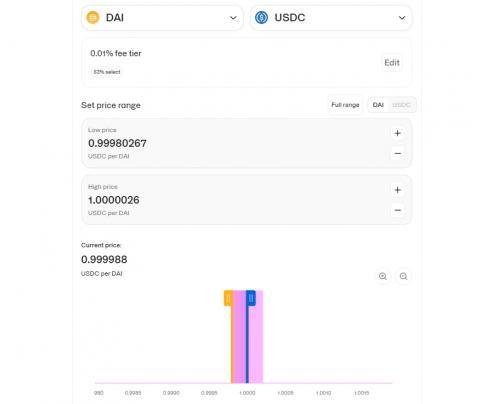Tap the blue high-price range handle
480x404 pixels.
point(251,298)
